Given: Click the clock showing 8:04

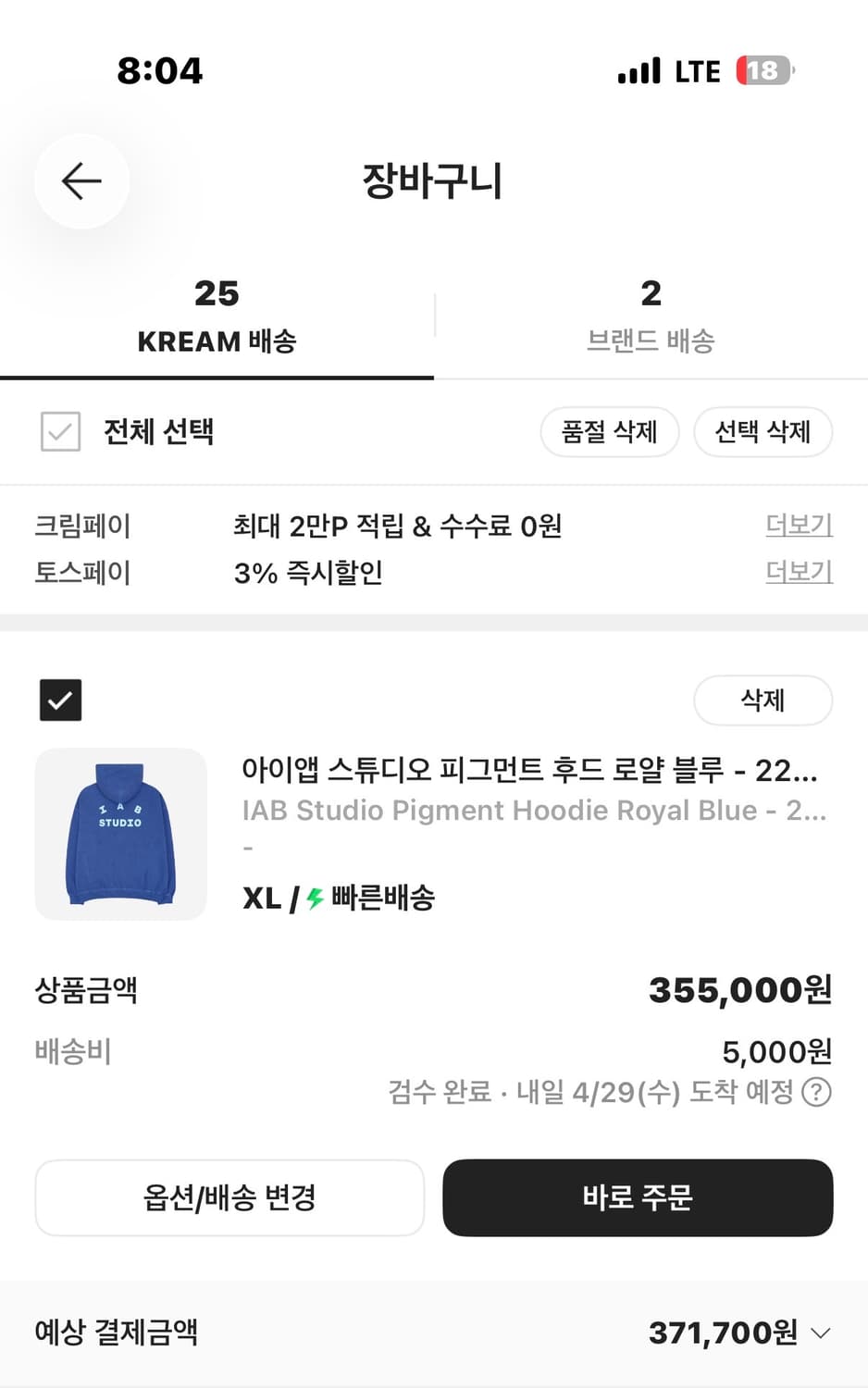Looking at the screenshot, I should pyautogui.click(x=161, y=69).
